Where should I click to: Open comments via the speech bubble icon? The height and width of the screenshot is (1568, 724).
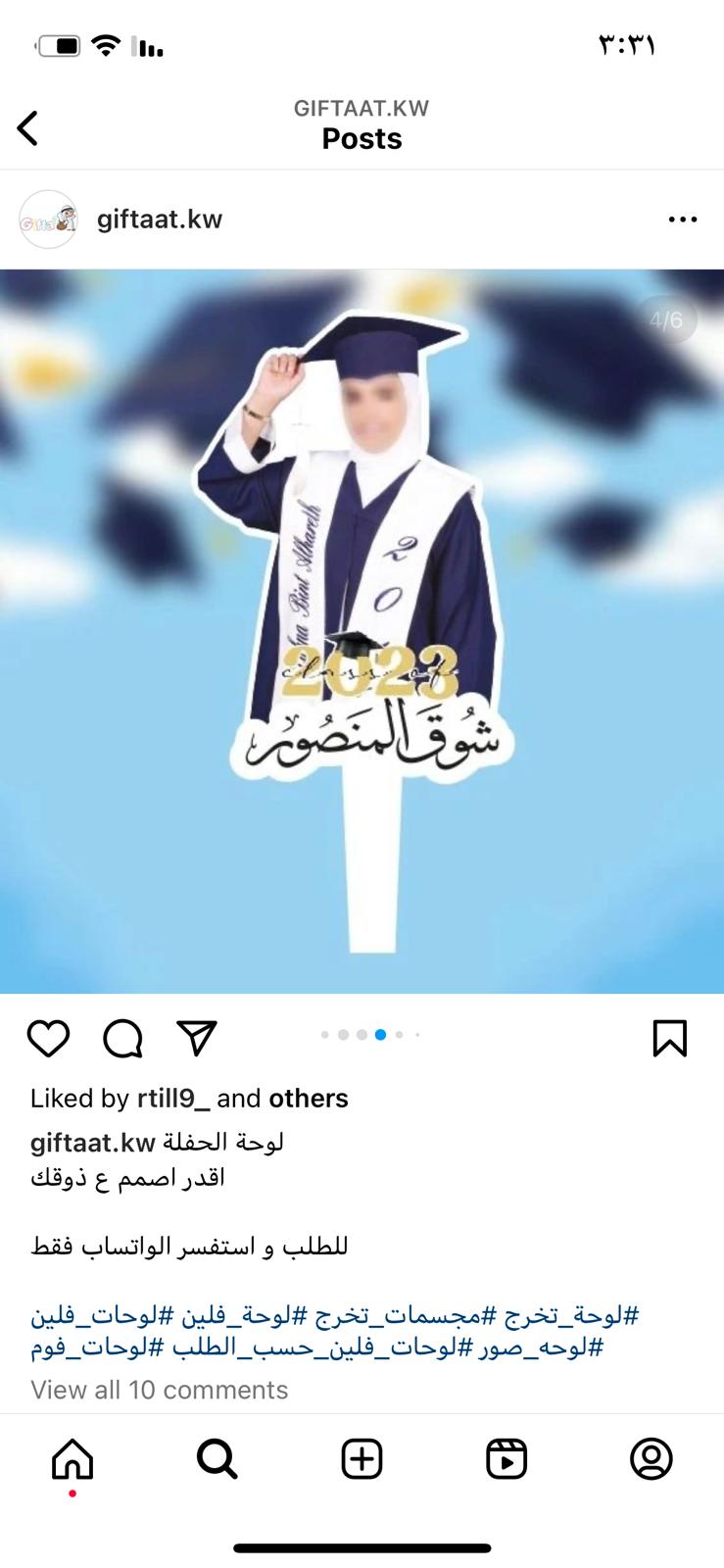click(122, 1038)
